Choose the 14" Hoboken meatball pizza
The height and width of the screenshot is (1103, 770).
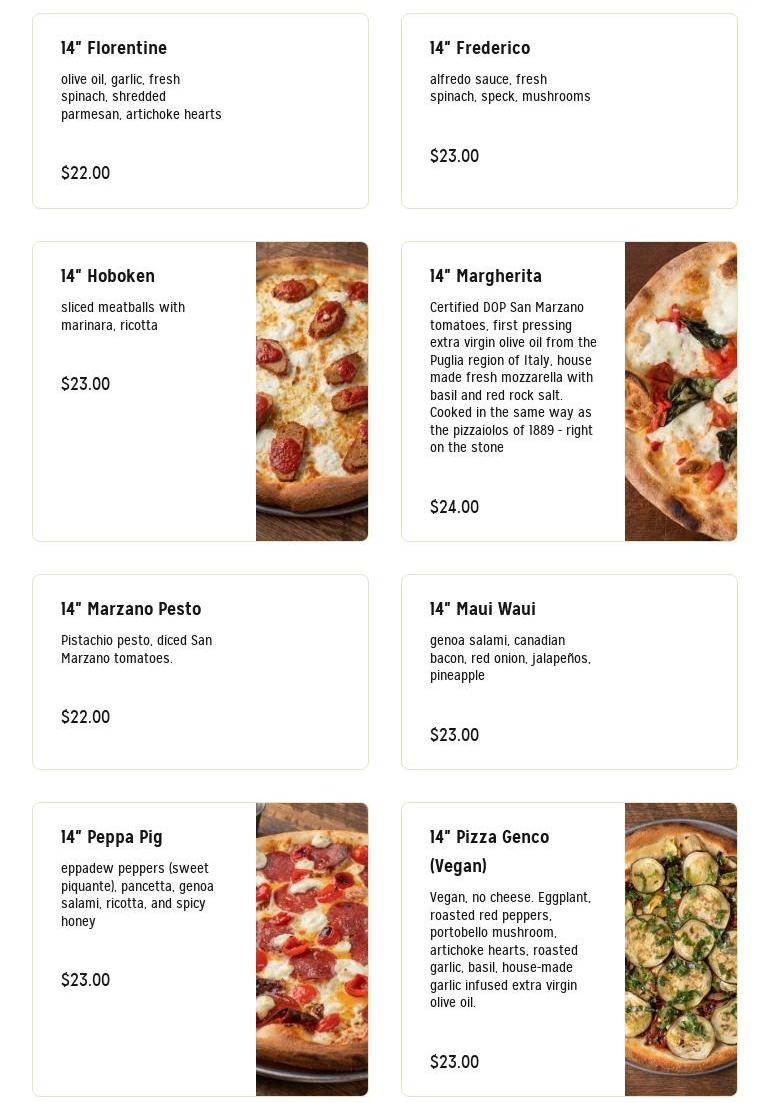coord(200,391)
